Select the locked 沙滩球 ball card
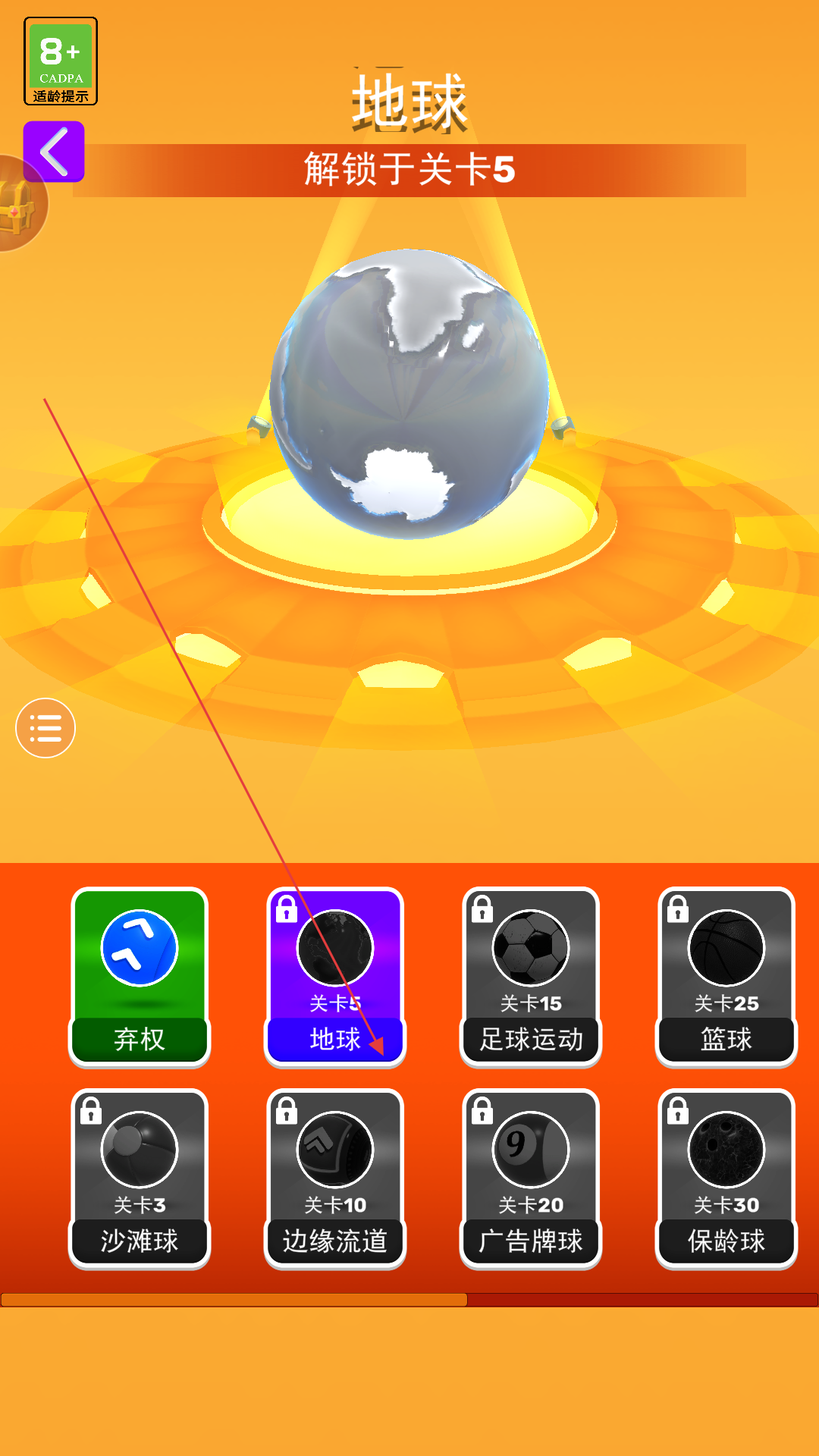Viewport: 819px width, 1456px height. pos(140,1178)
